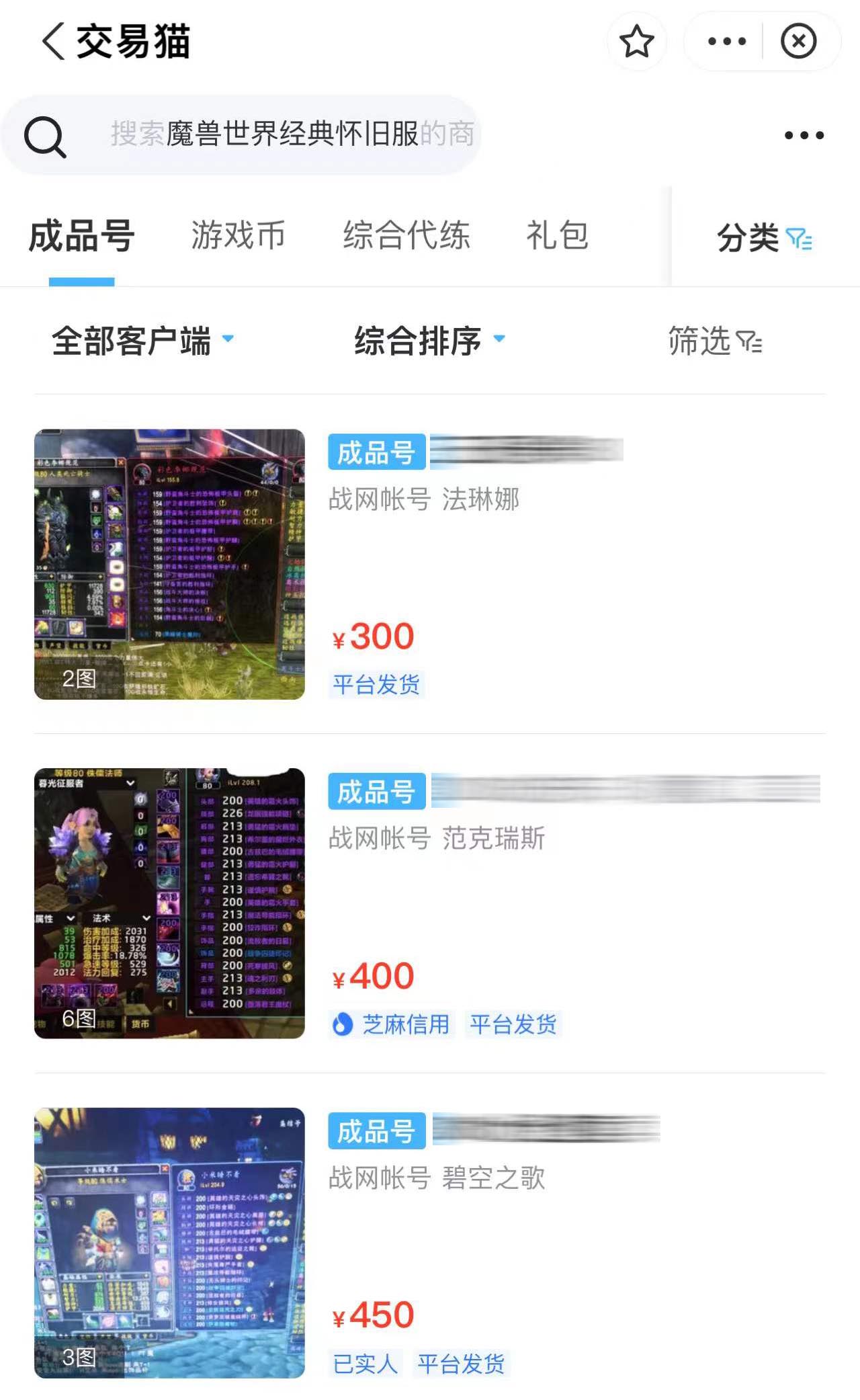Open 法琳娜 account listing priced ¥300
The height and width of the screenshot is (1400, 860).
click(x=430, y=565)
